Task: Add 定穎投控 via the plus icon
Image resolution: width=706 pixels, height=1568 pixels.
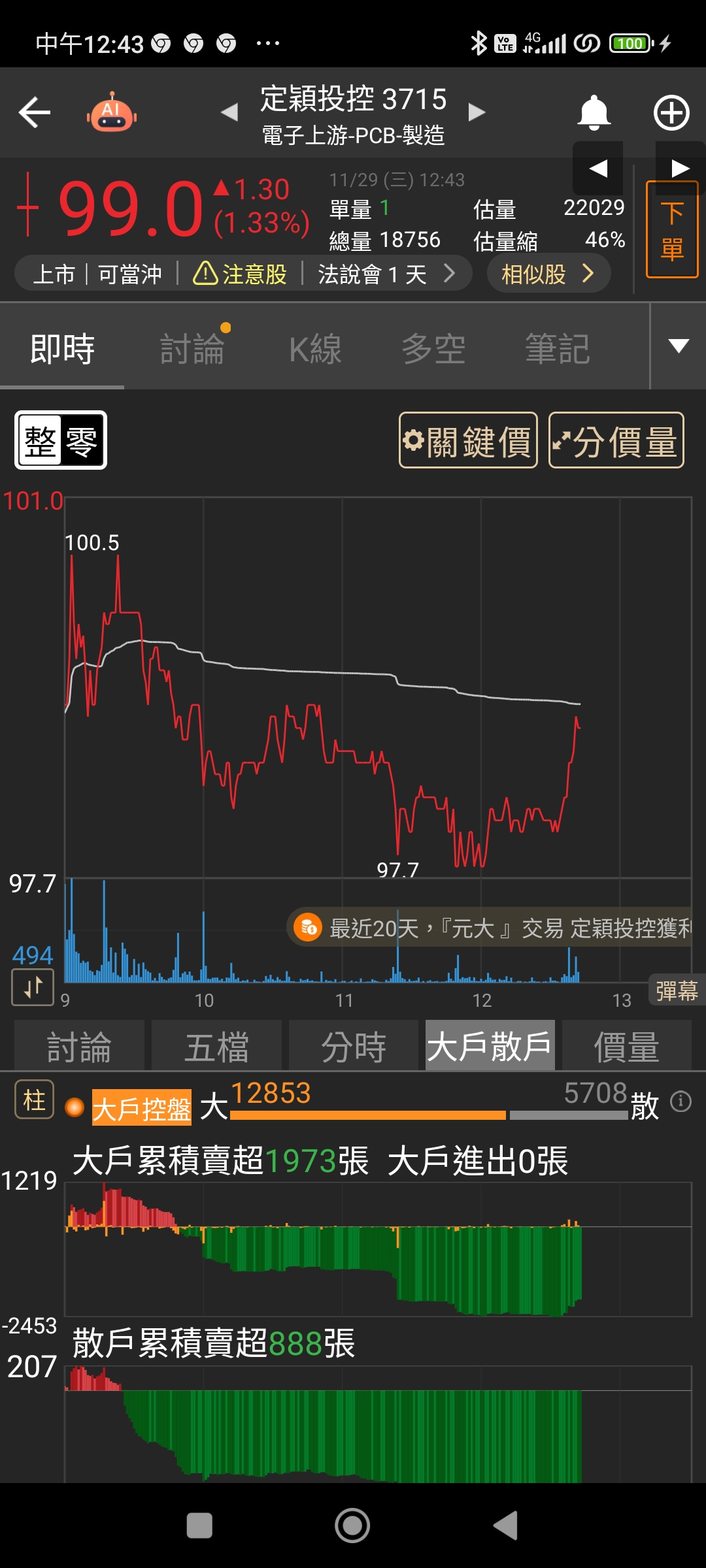Action: pyautogui.click(x=671, y=112)
